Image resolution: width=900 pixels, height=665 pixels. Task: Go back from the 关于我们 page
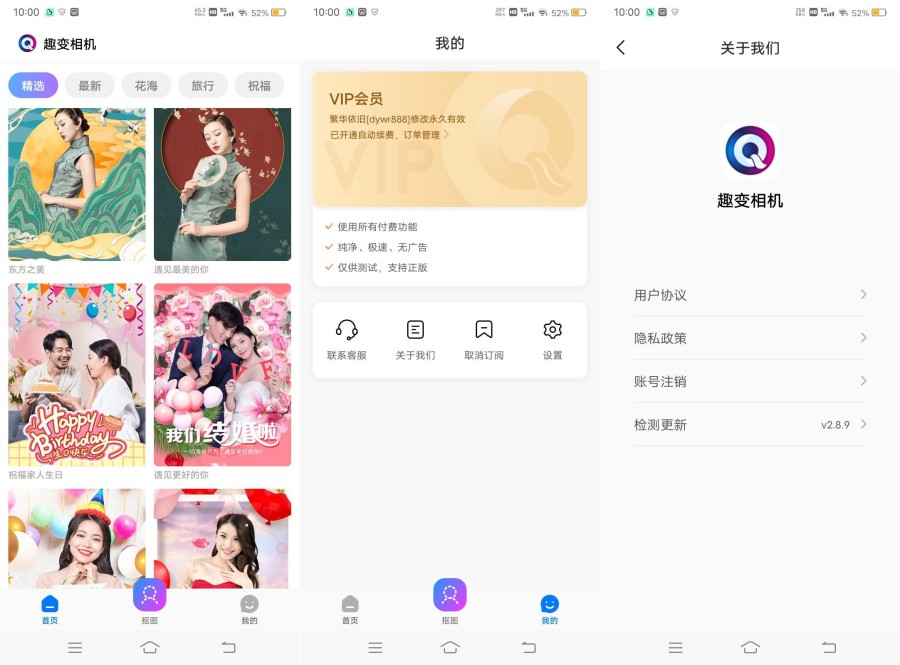[x=621, y=48]
